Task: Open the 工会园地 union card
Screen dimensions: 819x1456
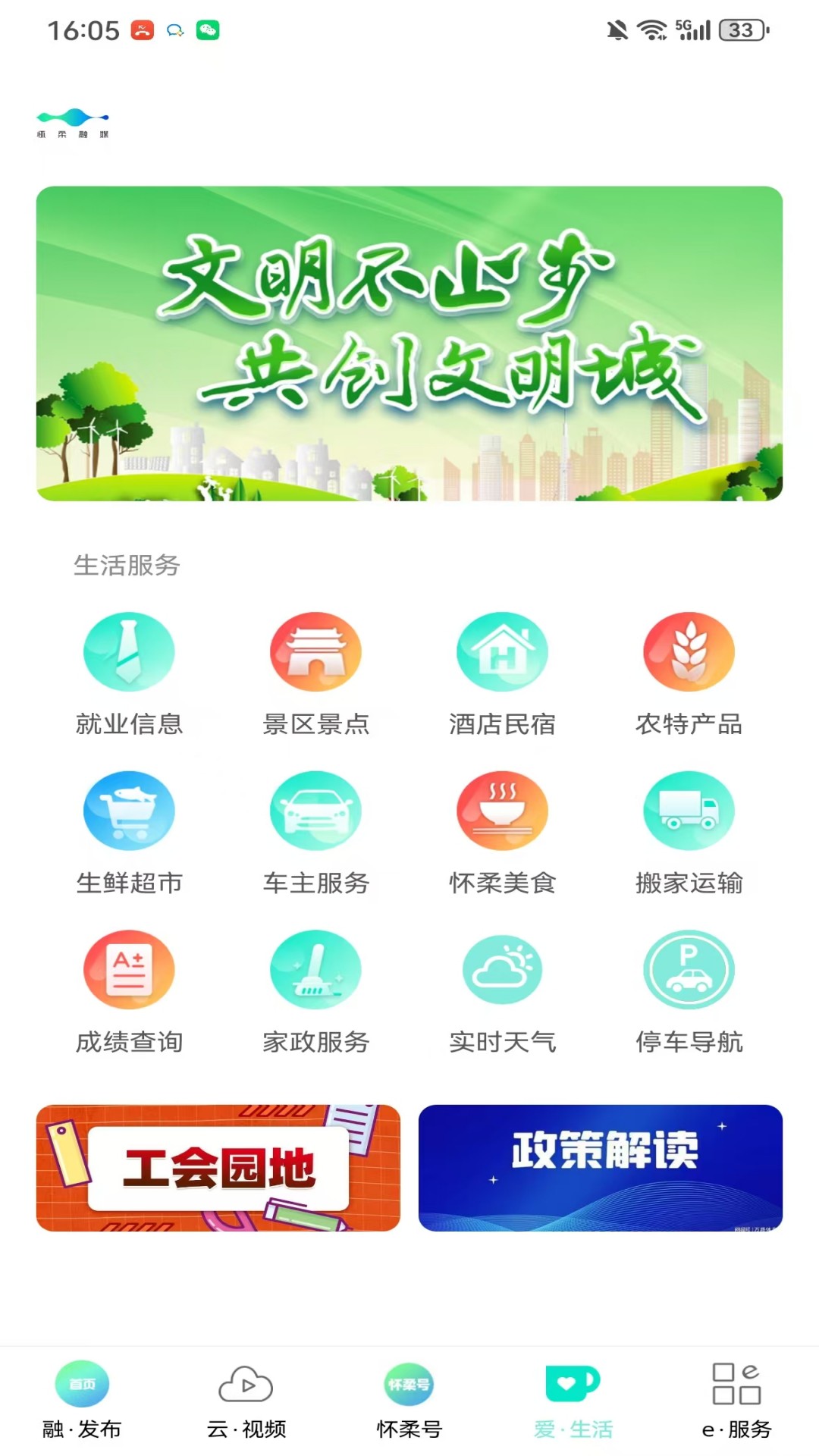Action: [x=218, y=1168]
